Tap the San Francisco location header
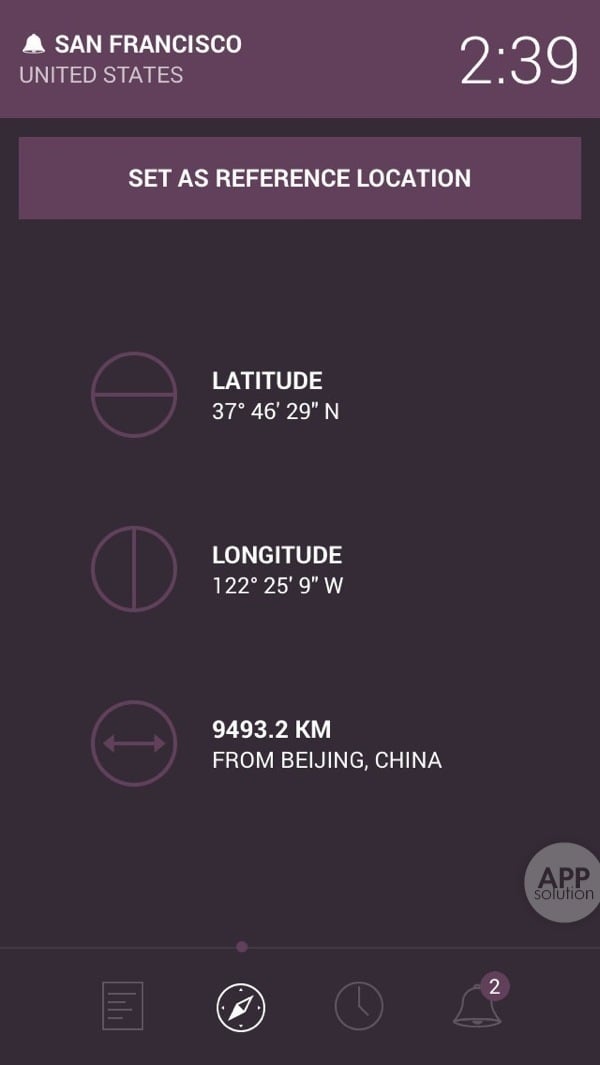This screenshot has width=600, height=1065. (x=132, y=58)
